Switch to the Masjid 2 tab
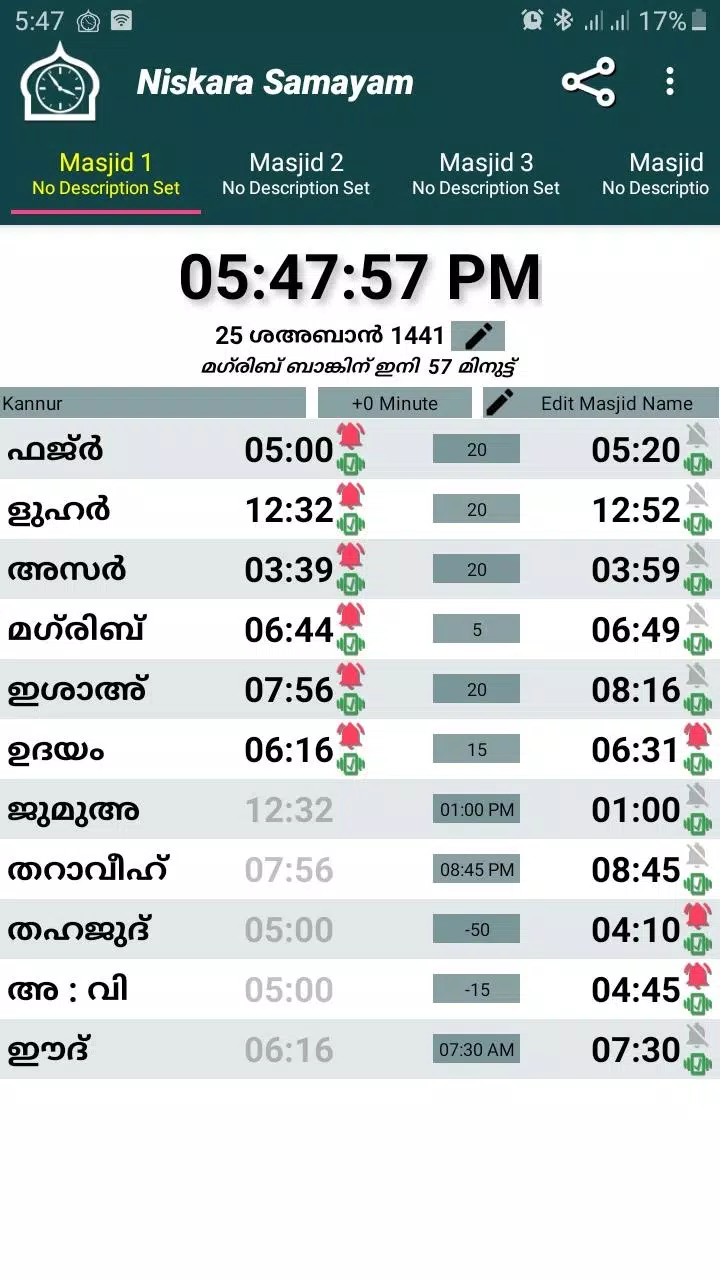 point(296,174)
